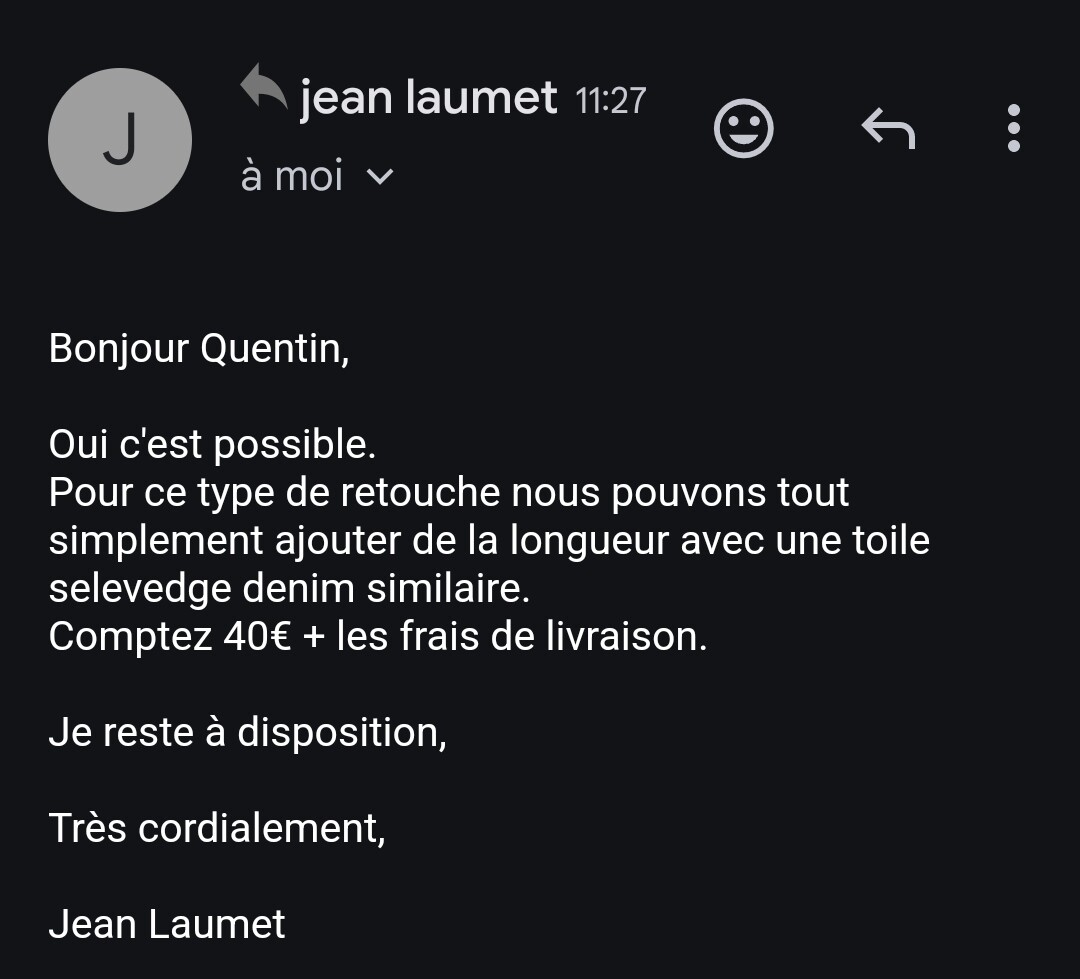This screenshot has height=979, width=1080.
Task: Open jean laumet's sender avatar
Action: [120, 140]
